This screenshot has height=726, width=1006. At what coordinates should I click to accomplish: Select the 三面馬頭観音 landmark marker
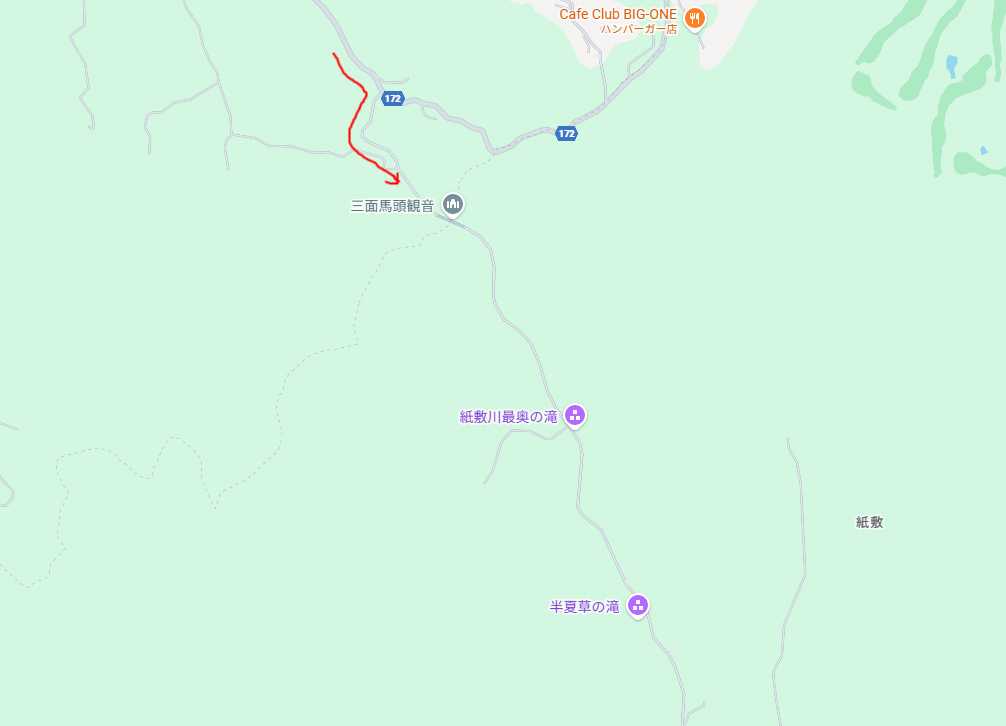click(x=453, y=205)
